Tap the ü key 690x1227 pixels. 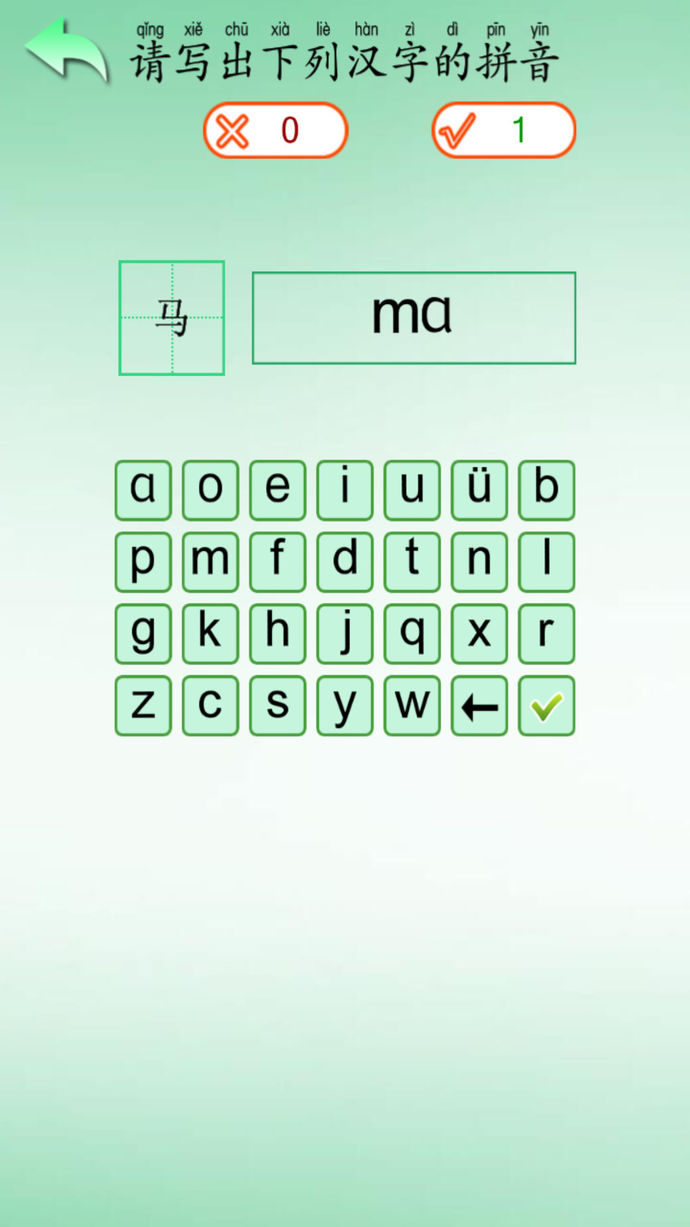click(x=479, y=490)
